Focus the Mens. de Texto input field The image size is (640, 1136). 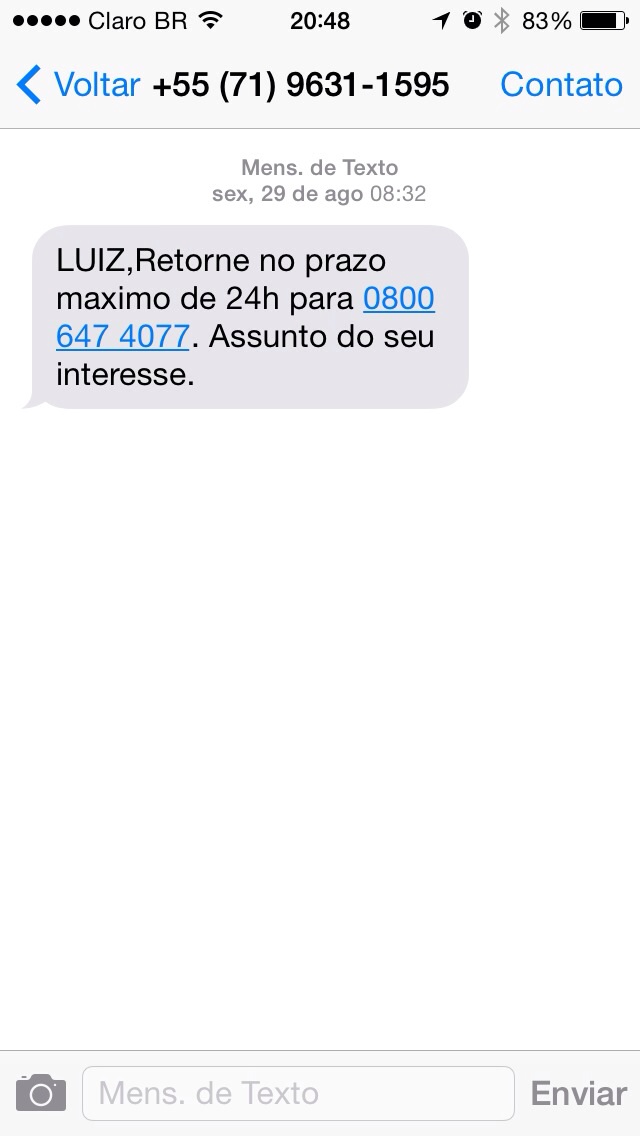point(298,1093)
